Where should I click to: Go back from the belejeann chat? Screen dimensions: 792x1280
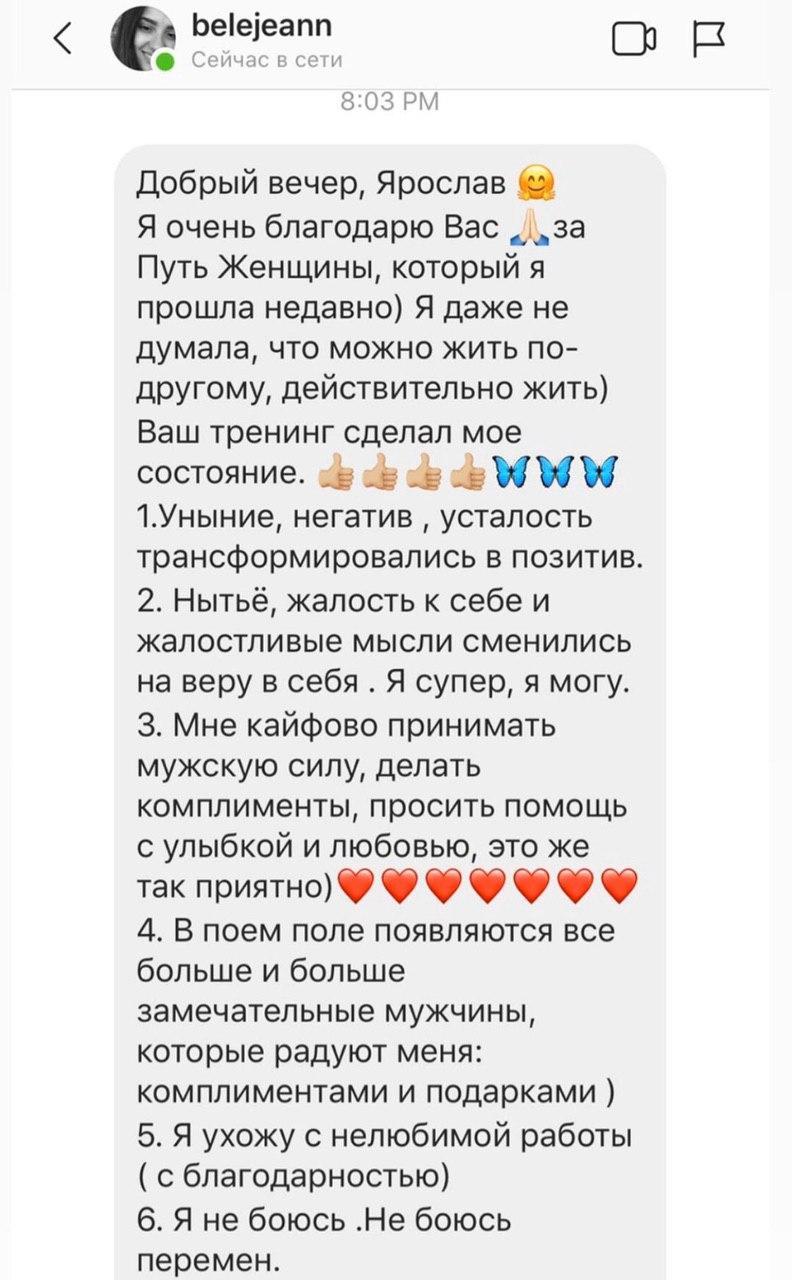point(62,40)
